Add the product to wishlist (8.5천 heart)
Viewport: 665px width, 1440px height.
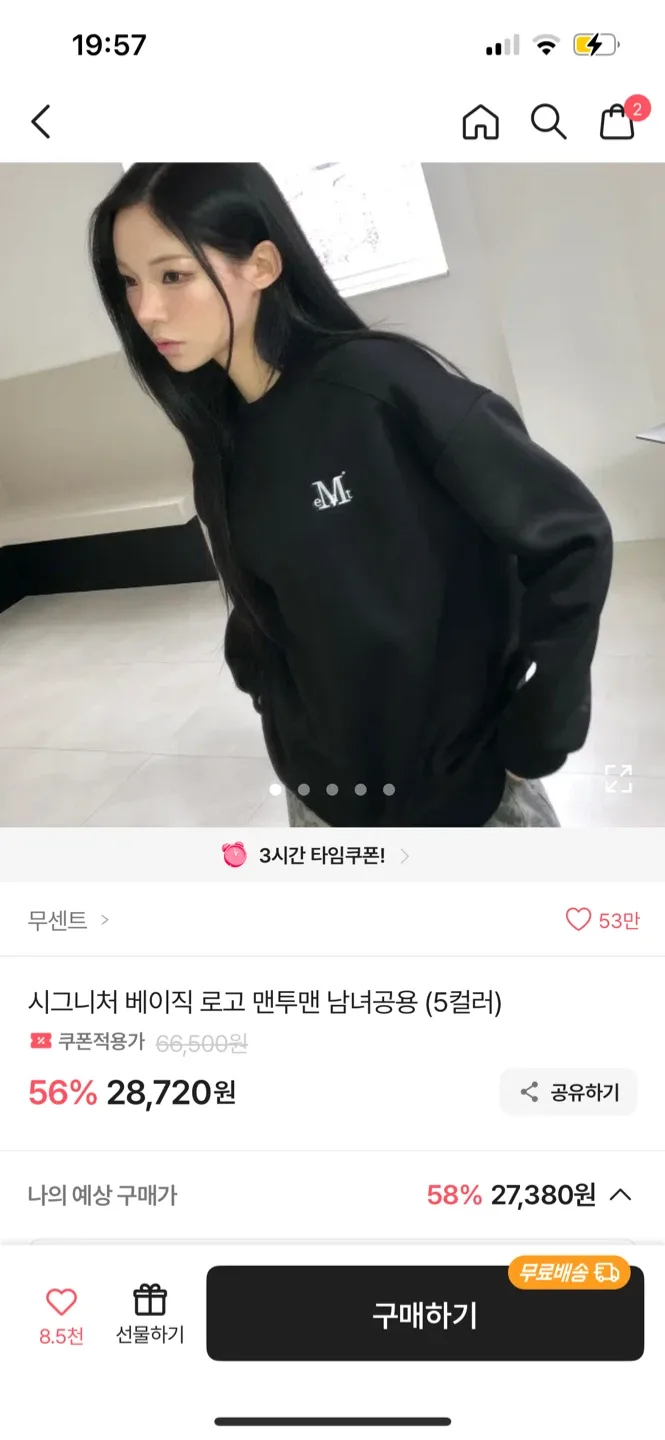(x=61, y=1315)
